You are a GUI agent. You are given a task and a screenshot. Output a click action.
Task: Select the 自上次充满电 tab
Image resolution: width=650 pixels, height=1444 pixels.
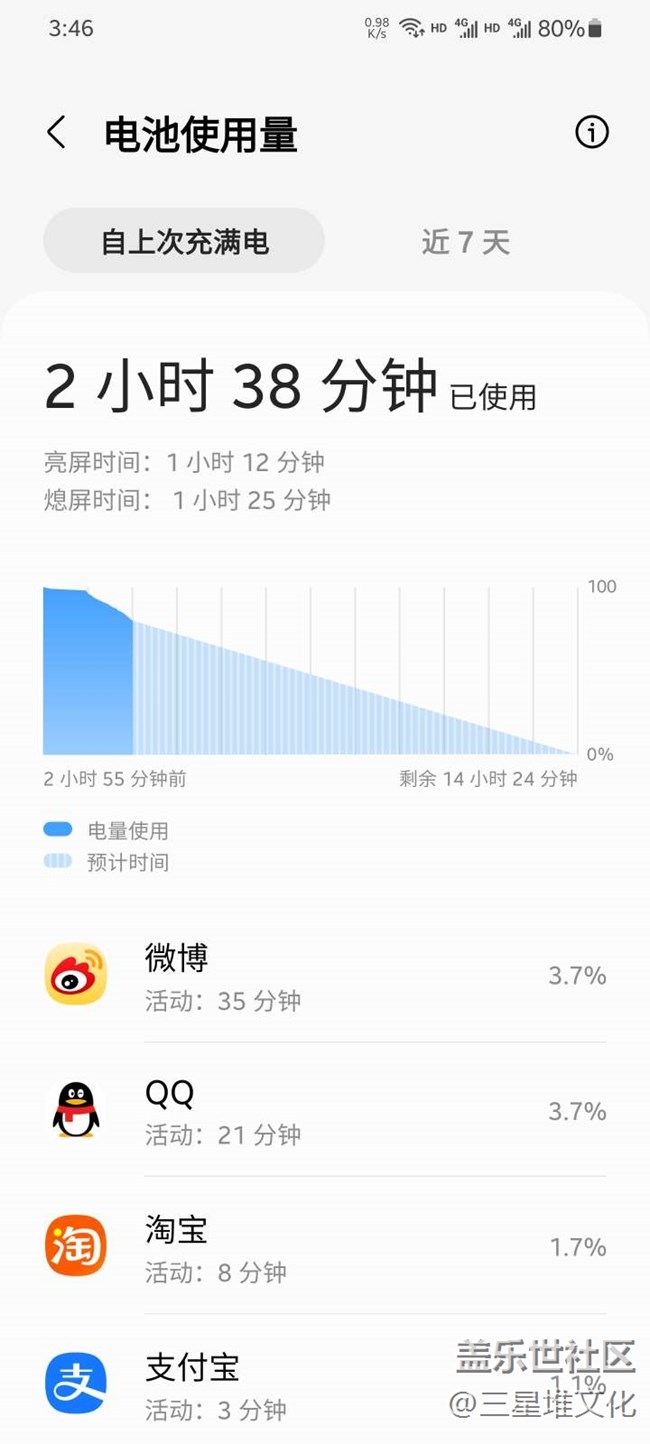click(x=185, y=242)
